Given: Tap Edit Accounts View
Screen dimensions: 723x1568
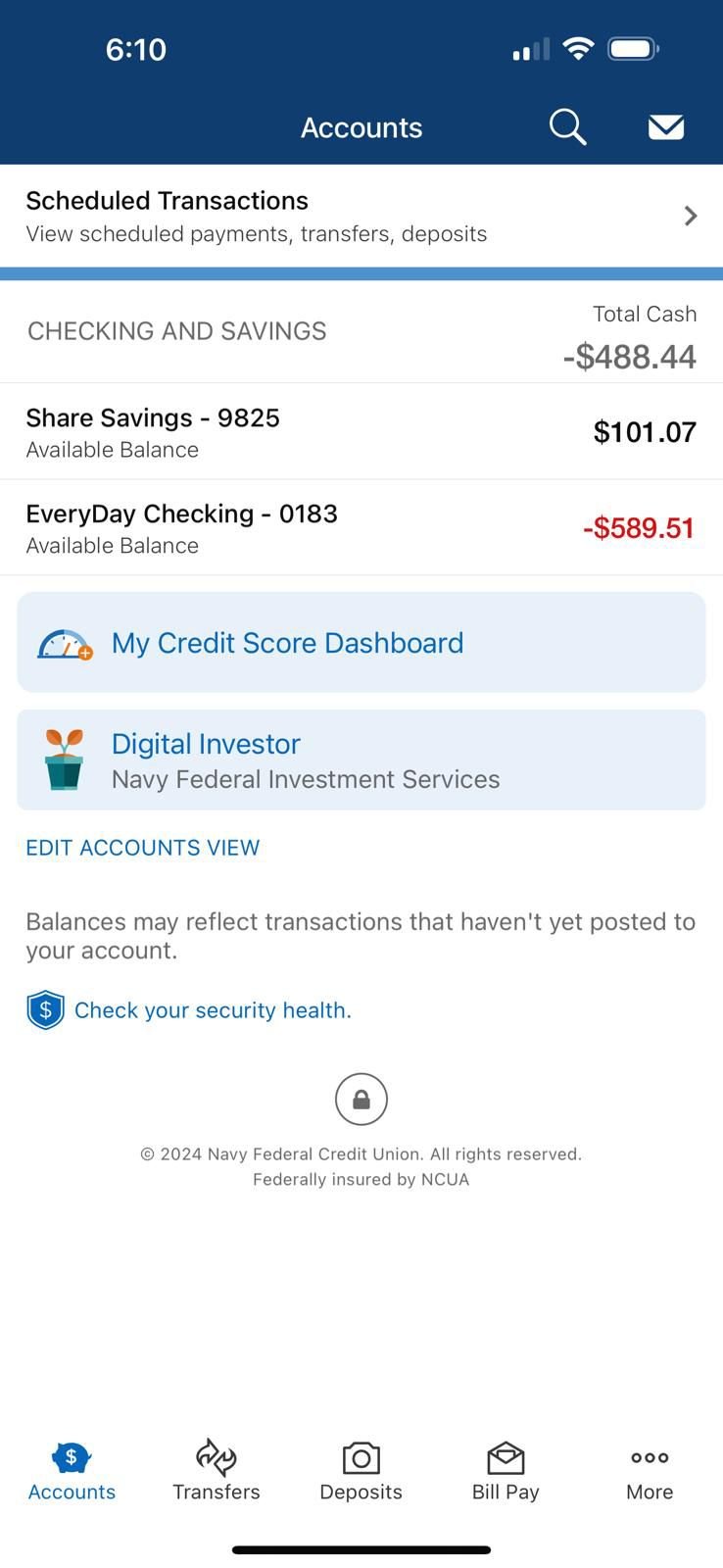Looking at the screenshot, I should coord(143,848).
